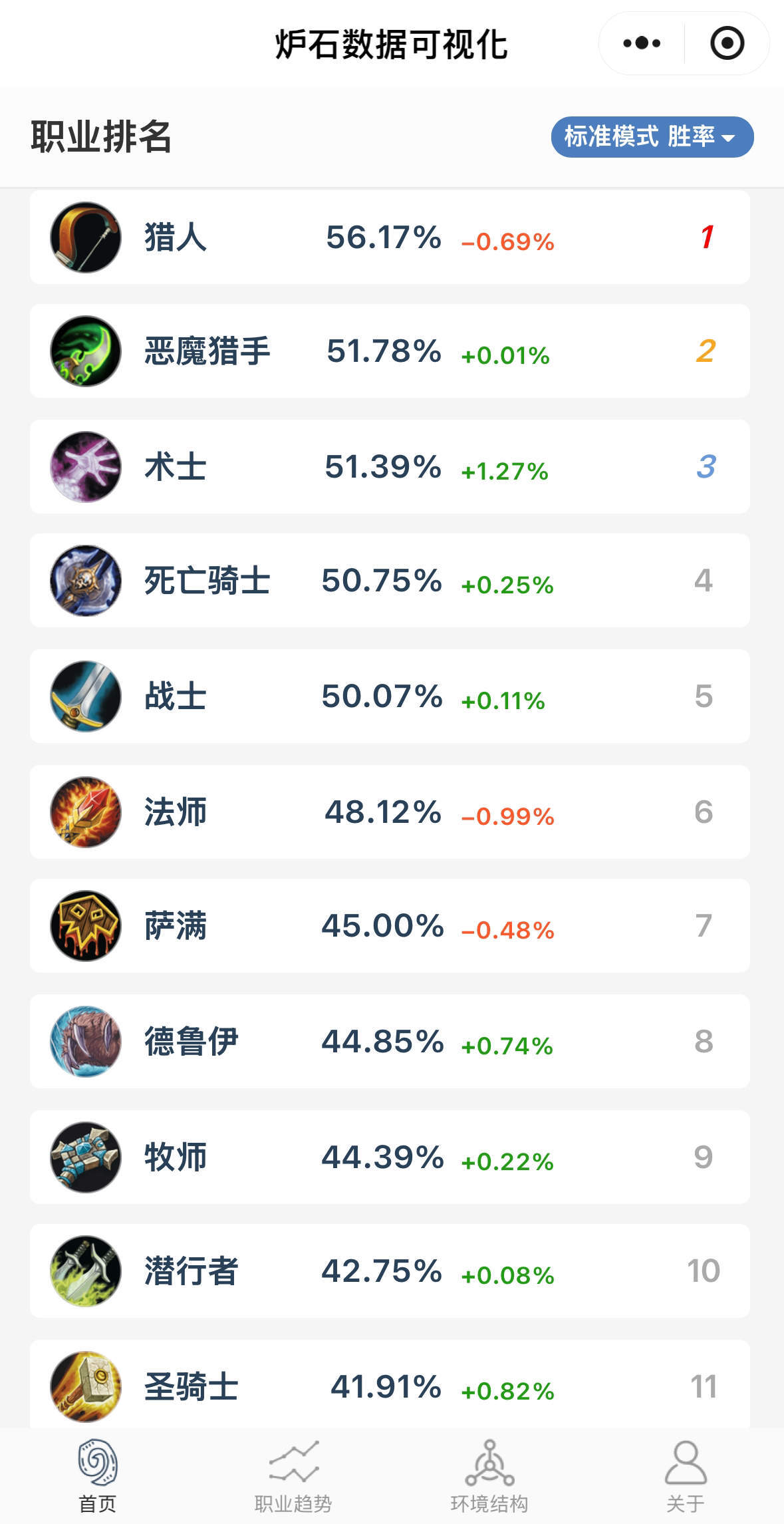Open the 恶魔猎手 class row
Viewport: 784px width, 1524px height.
click(390, 351)
